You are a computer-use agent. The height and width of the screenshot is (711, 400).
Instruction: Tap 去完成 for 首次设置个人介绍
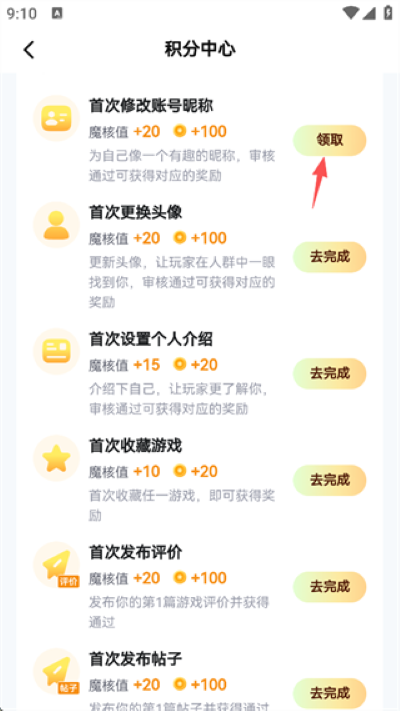tap(330, 374)
